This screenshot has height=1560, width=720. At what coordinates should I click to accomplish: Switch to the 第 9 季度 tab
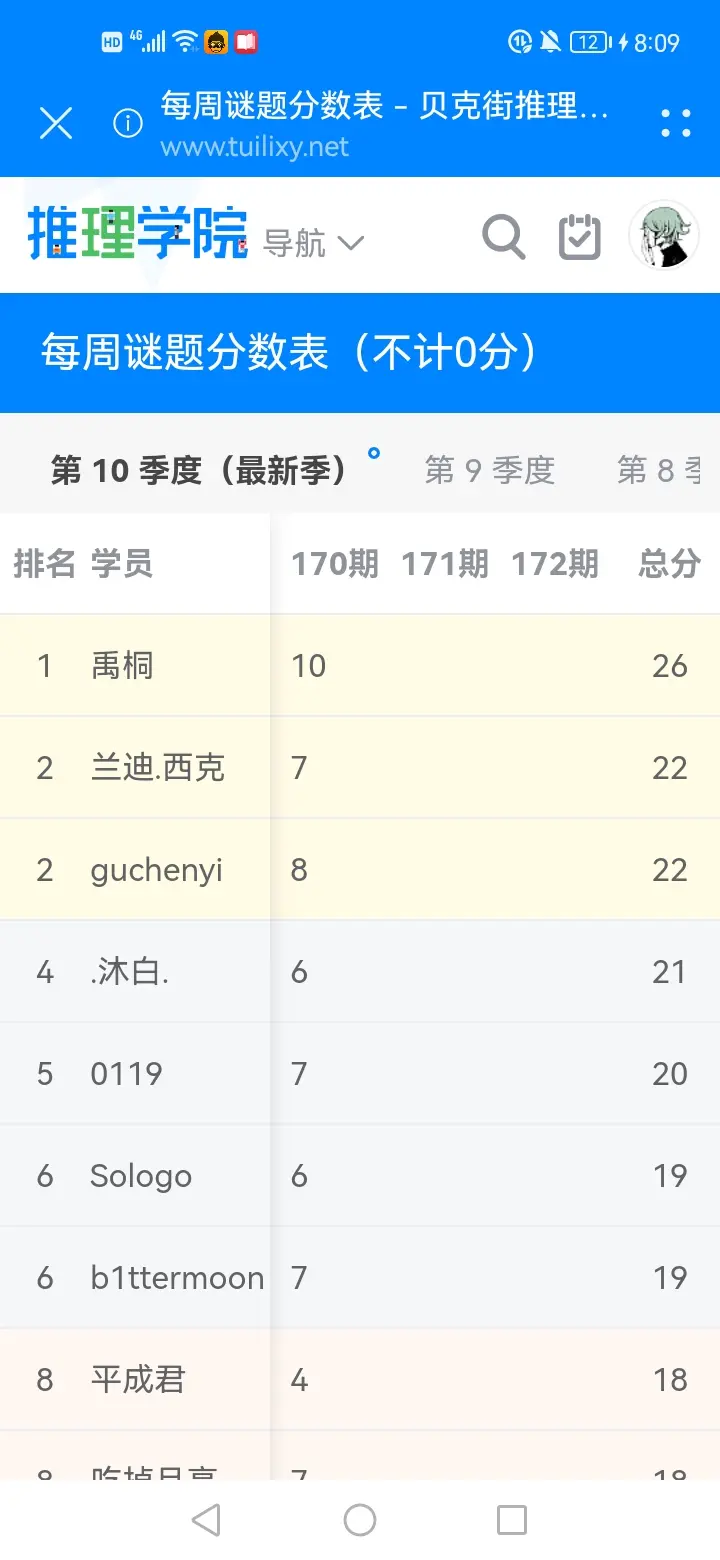click(x=490, y=470)
